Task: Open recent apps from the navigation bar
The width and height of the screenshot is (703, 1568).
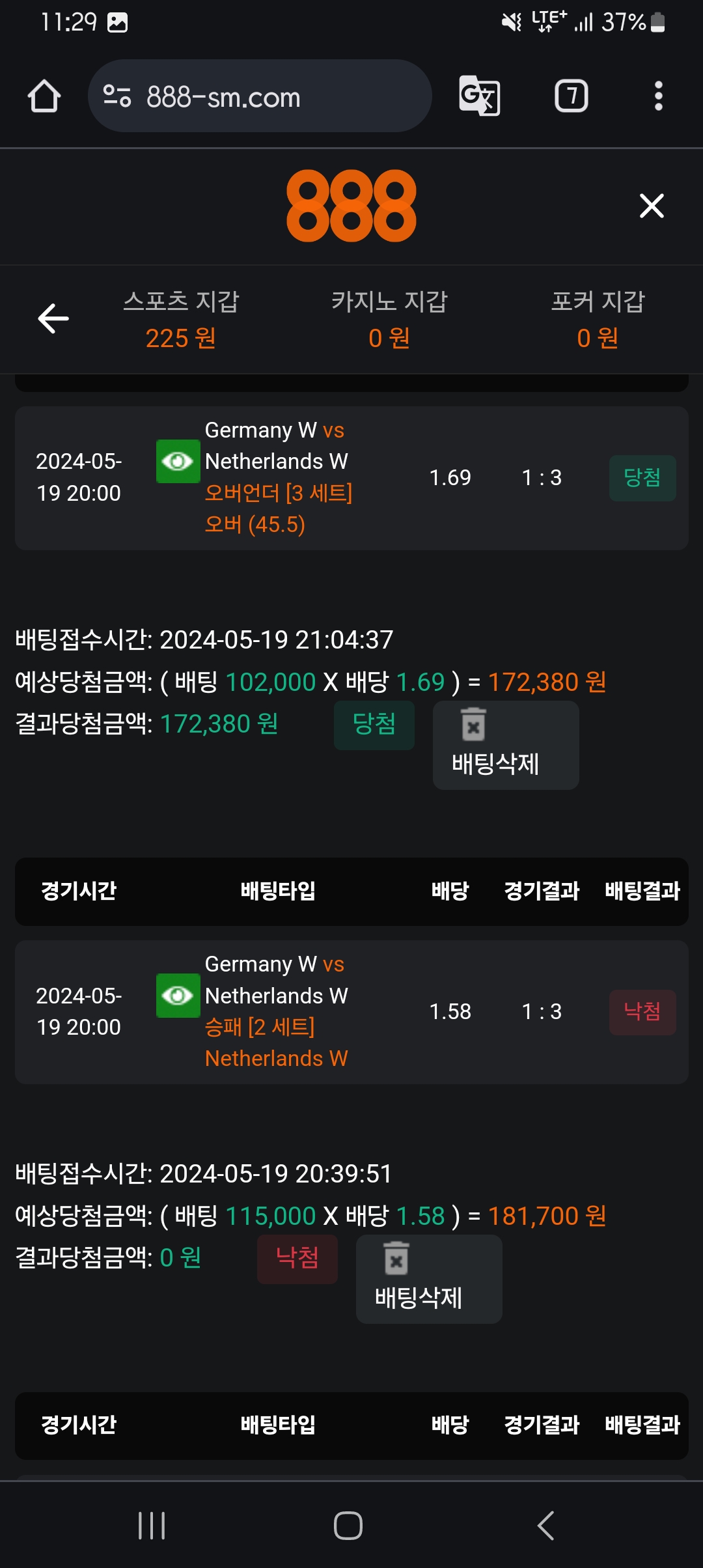Action: (152, 1525)
